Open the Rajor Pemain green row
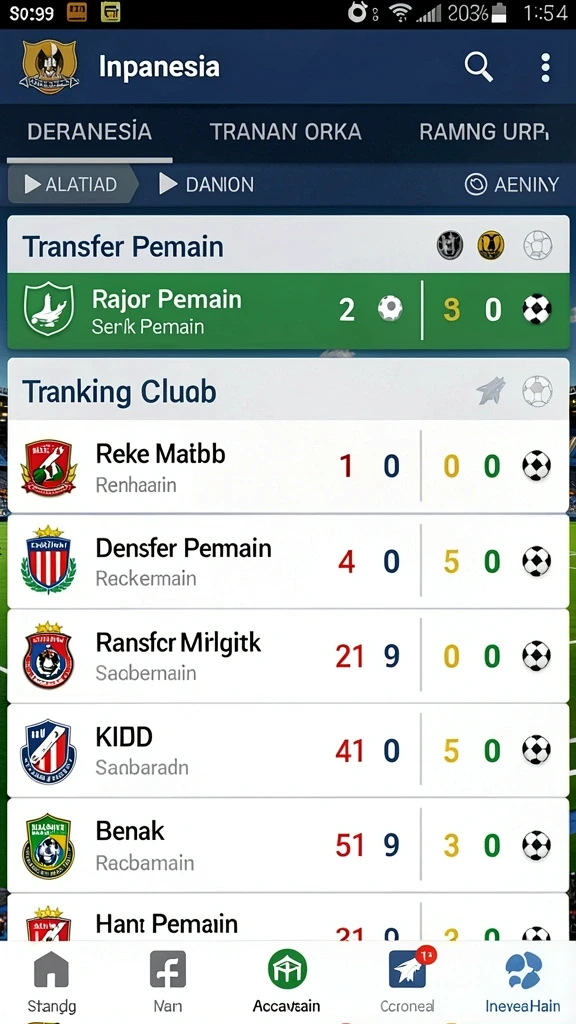576x1024 pixels. 288,311
